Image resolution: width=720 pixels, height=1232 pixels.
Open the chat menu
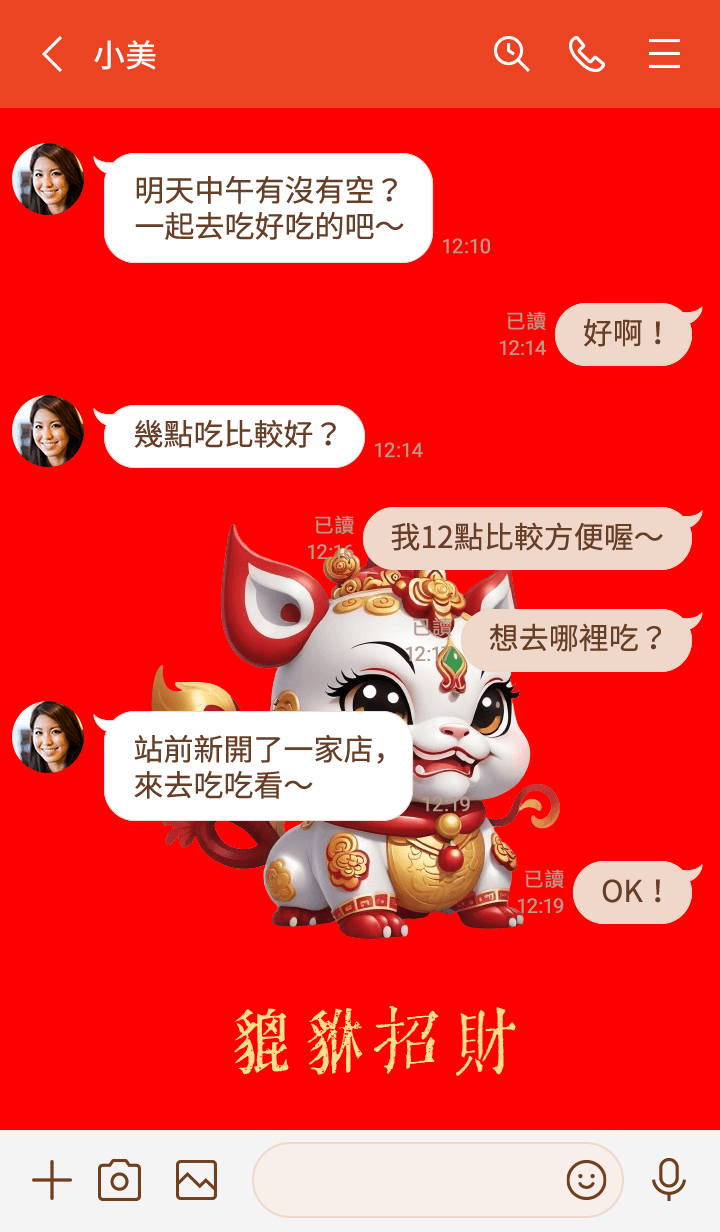coord(664,54)
